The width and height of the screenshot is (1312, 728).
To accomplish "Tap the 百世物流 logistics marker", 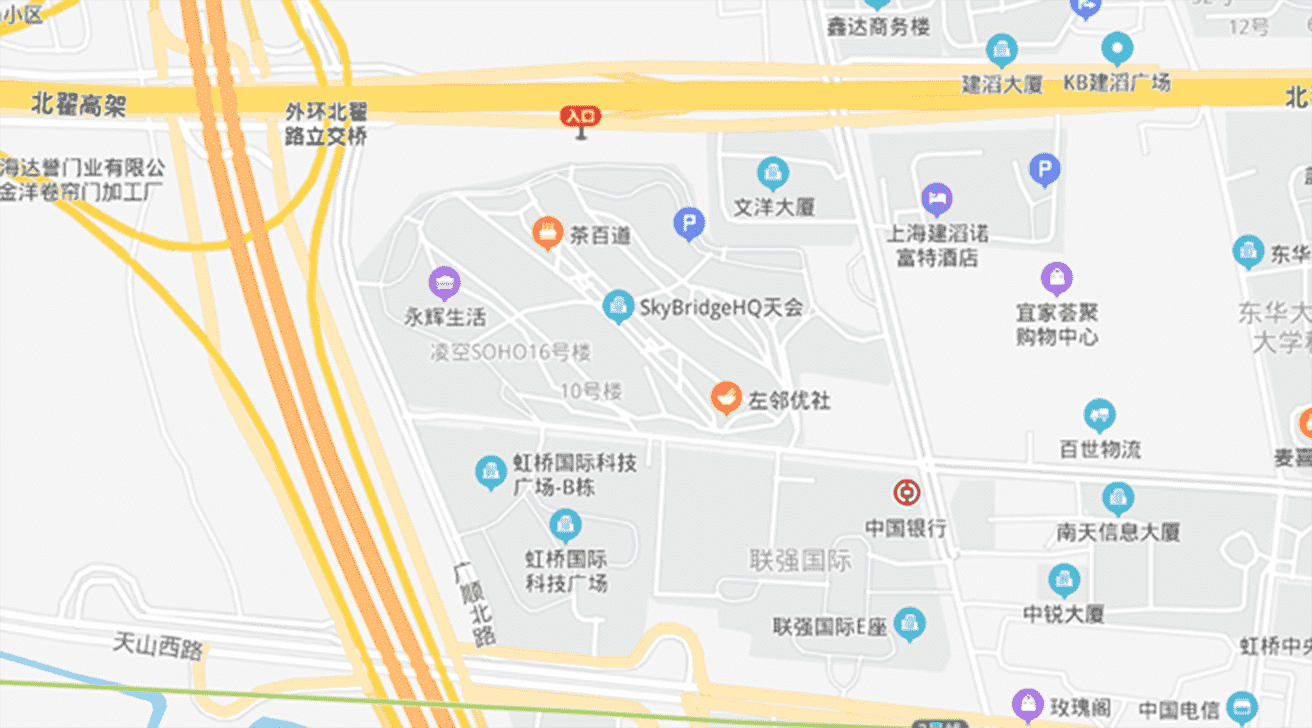I will click(1099, 415).
